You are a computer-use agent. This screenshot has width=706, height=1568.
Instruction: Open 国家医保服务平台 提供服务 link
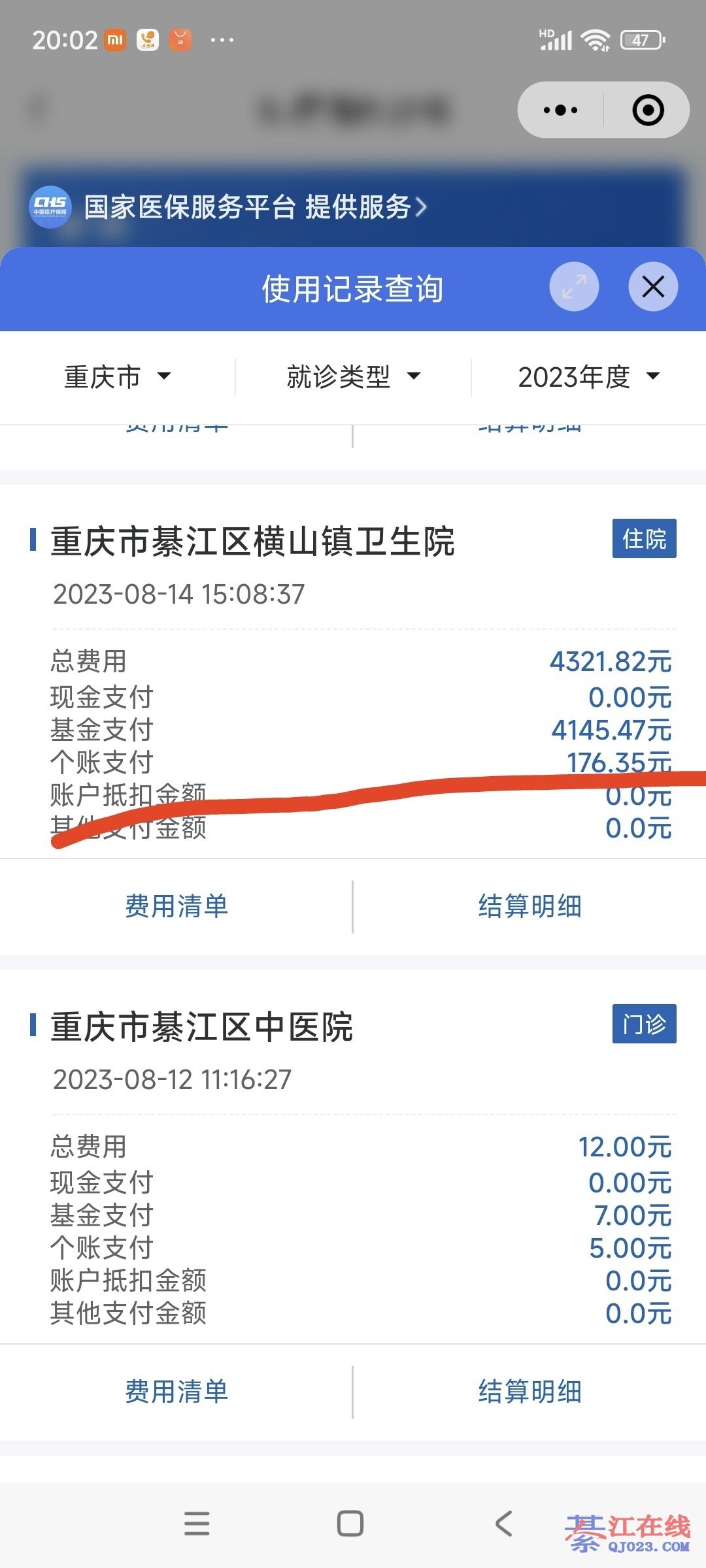point(255,207)
